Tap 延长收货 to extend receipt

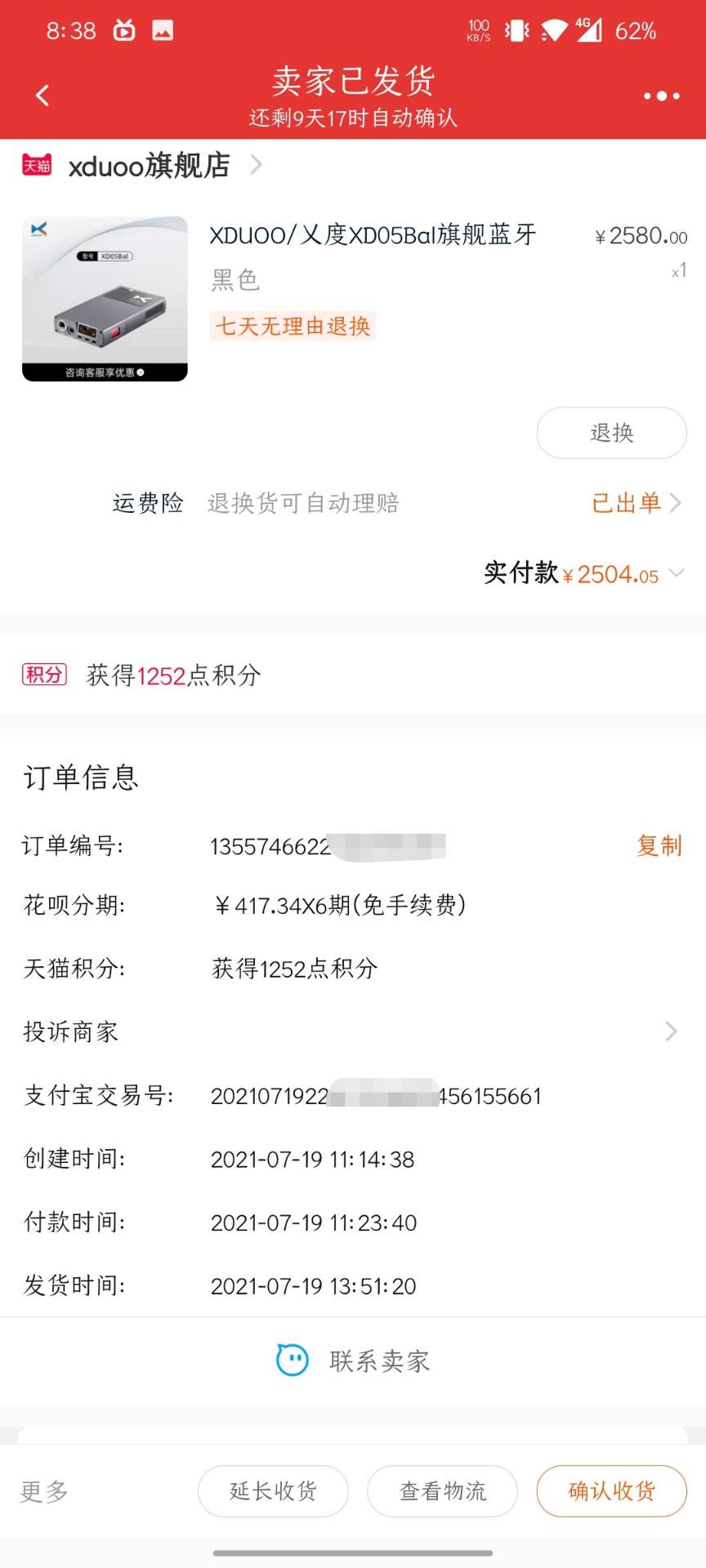pos(273,1491)
